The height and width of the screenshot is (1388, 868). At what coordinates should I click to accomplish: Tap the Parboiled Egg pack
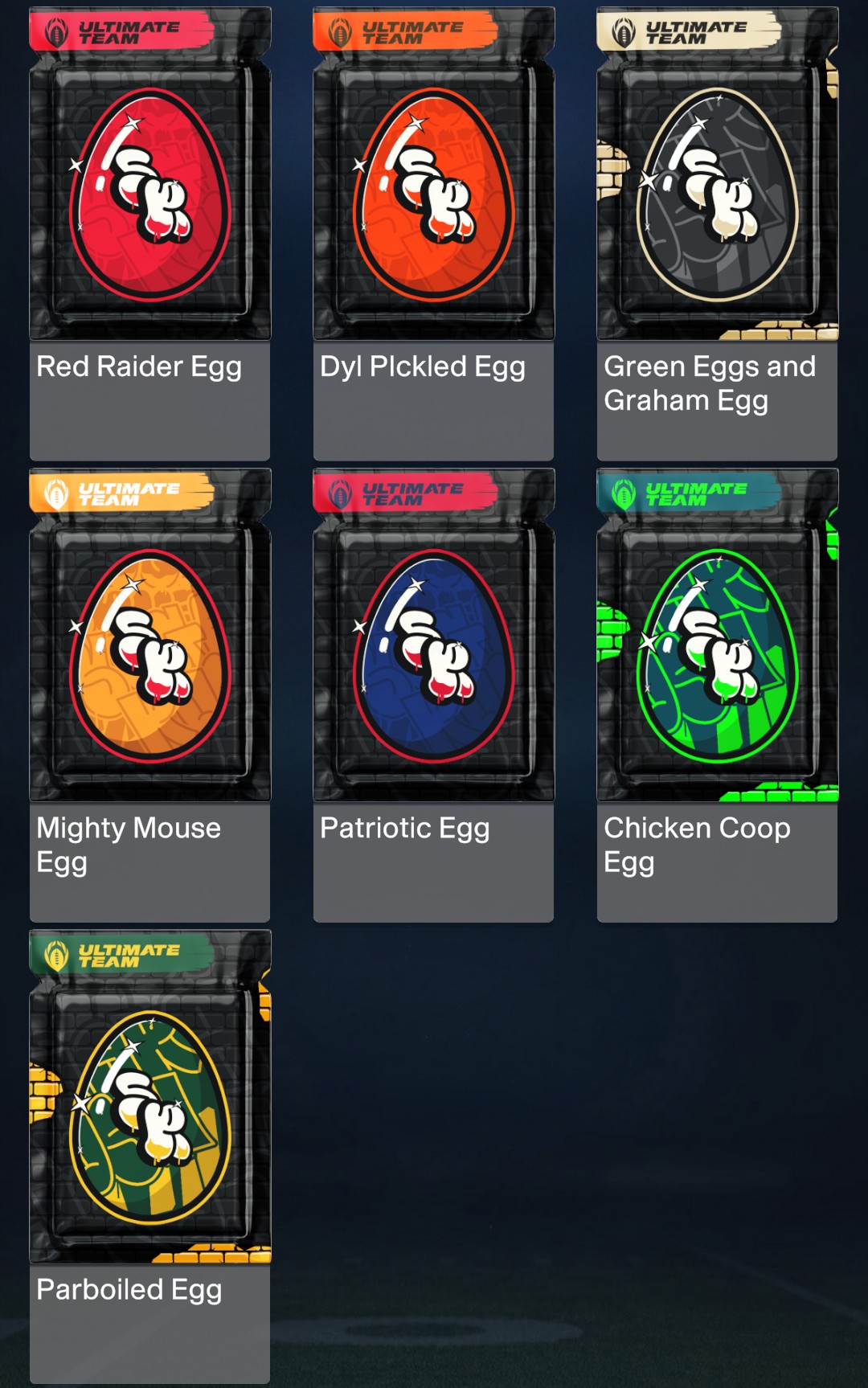click(150, 1117)
